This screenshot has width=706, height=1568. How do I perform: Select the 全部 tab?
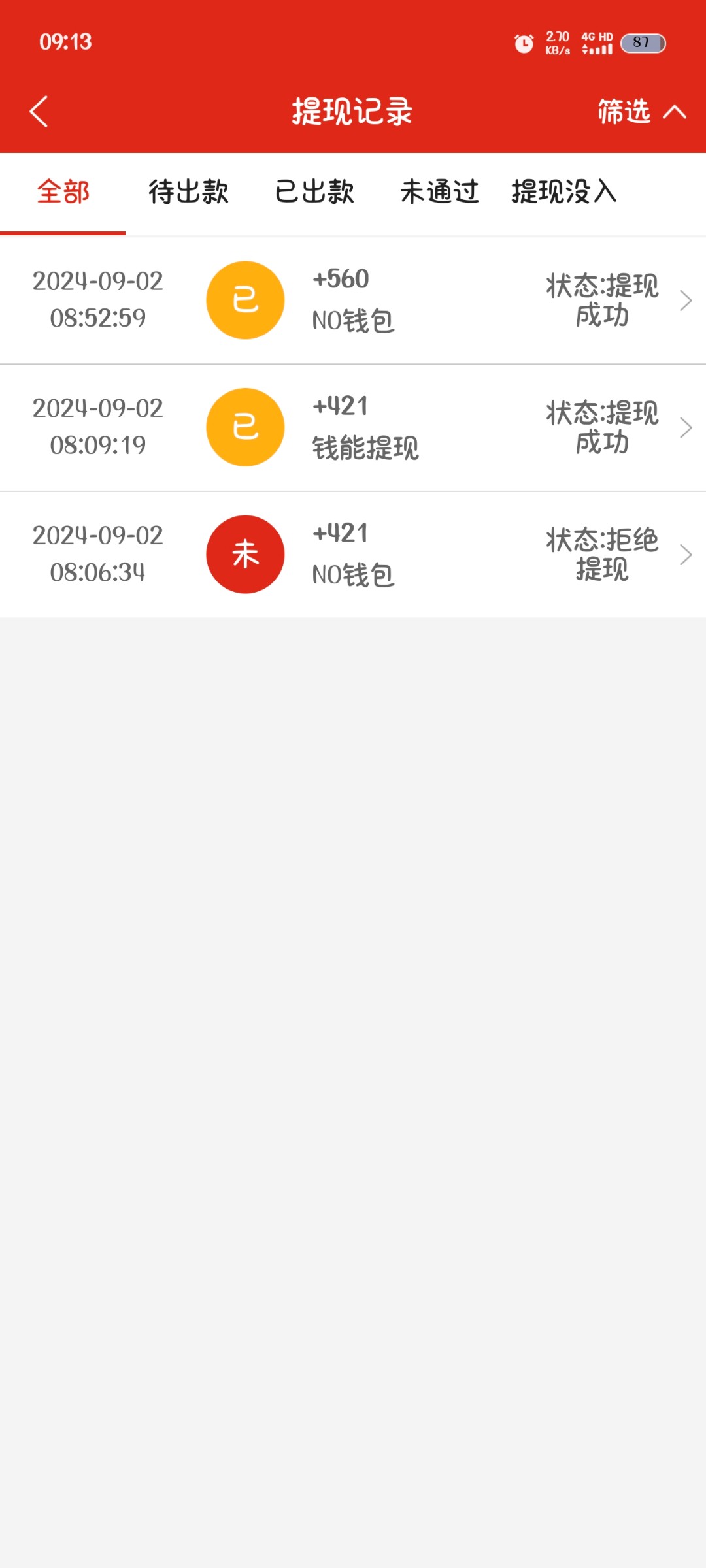63,192
